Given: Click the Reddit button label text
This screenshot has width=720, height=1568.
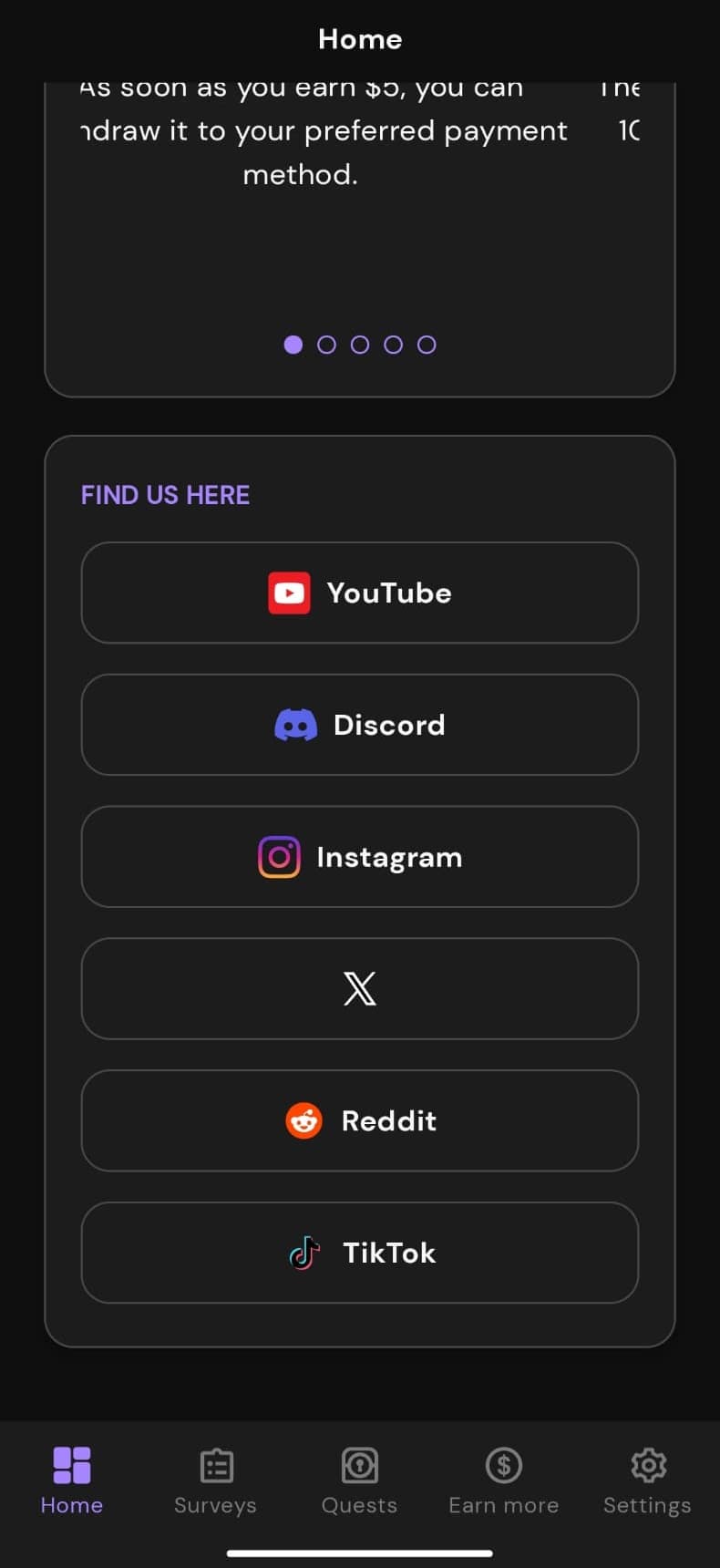Looking at the screenshot, I should pyautogui.click(x=389, y=1120).
